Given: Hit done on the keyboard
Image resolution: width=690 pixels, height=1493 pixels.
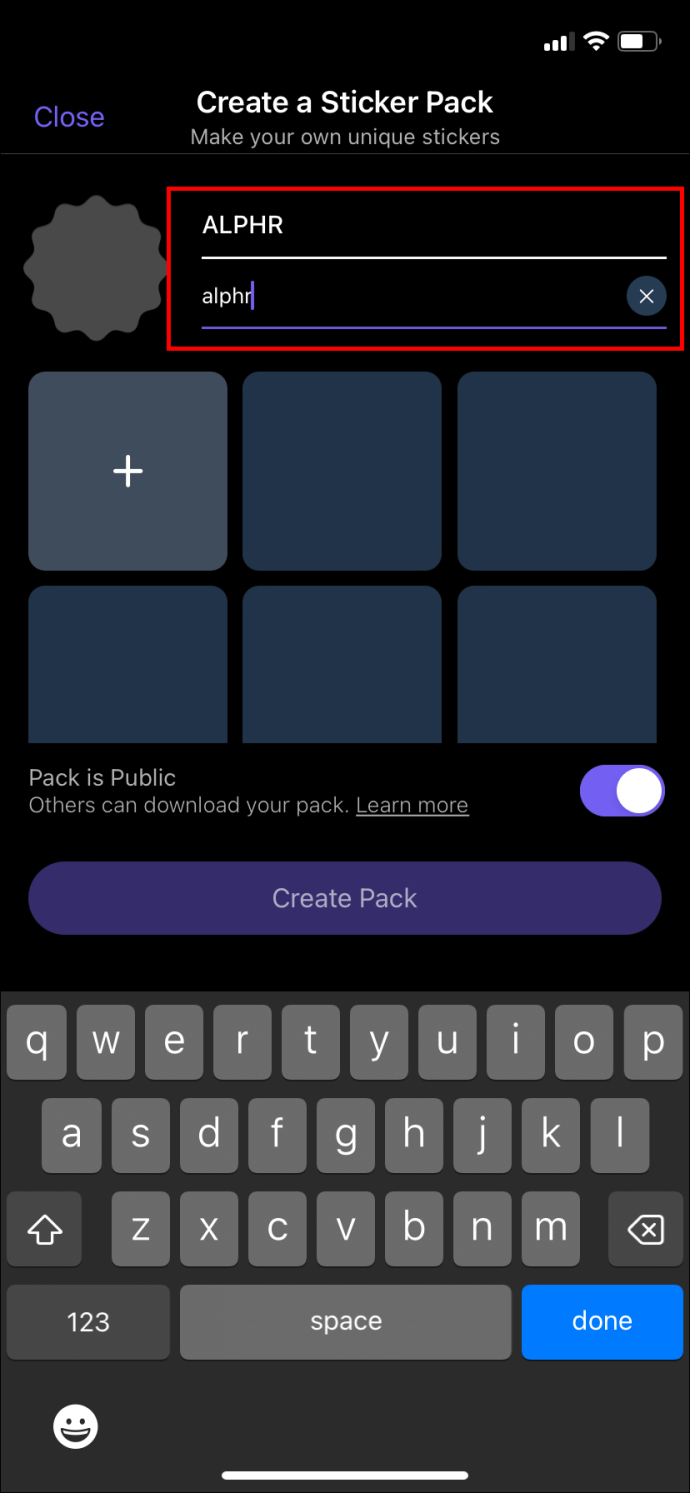Looking at the screenshot, I should point(602,1321).
